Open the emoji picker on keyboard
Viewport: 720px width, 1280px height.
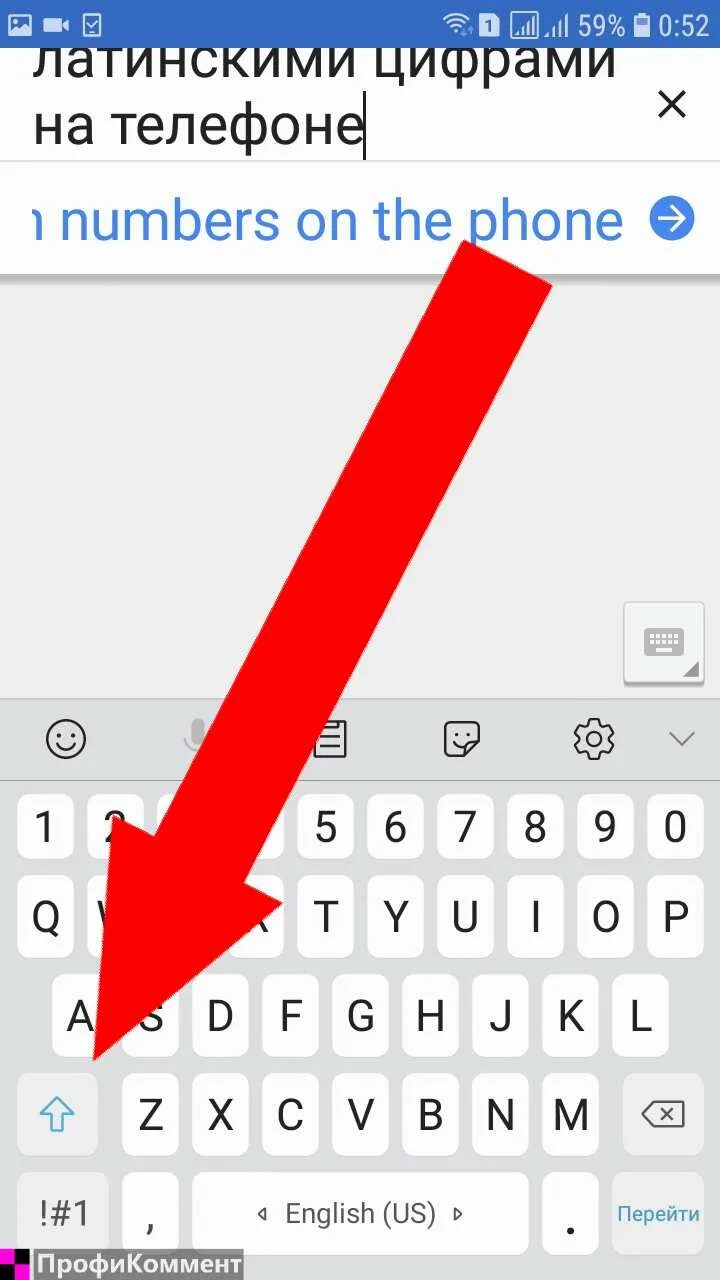coord(66,739)
